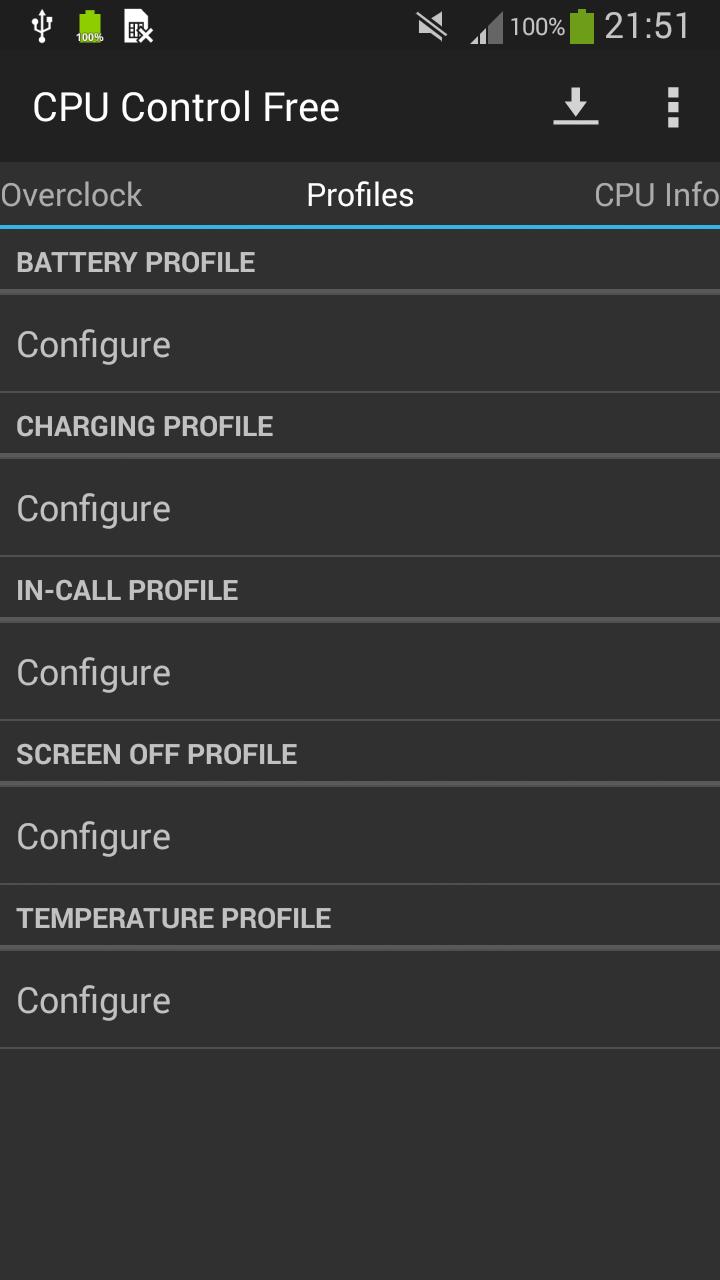Open the CPU Info tab
This screenshot has width=720, height=1280.
coord(655,195)
